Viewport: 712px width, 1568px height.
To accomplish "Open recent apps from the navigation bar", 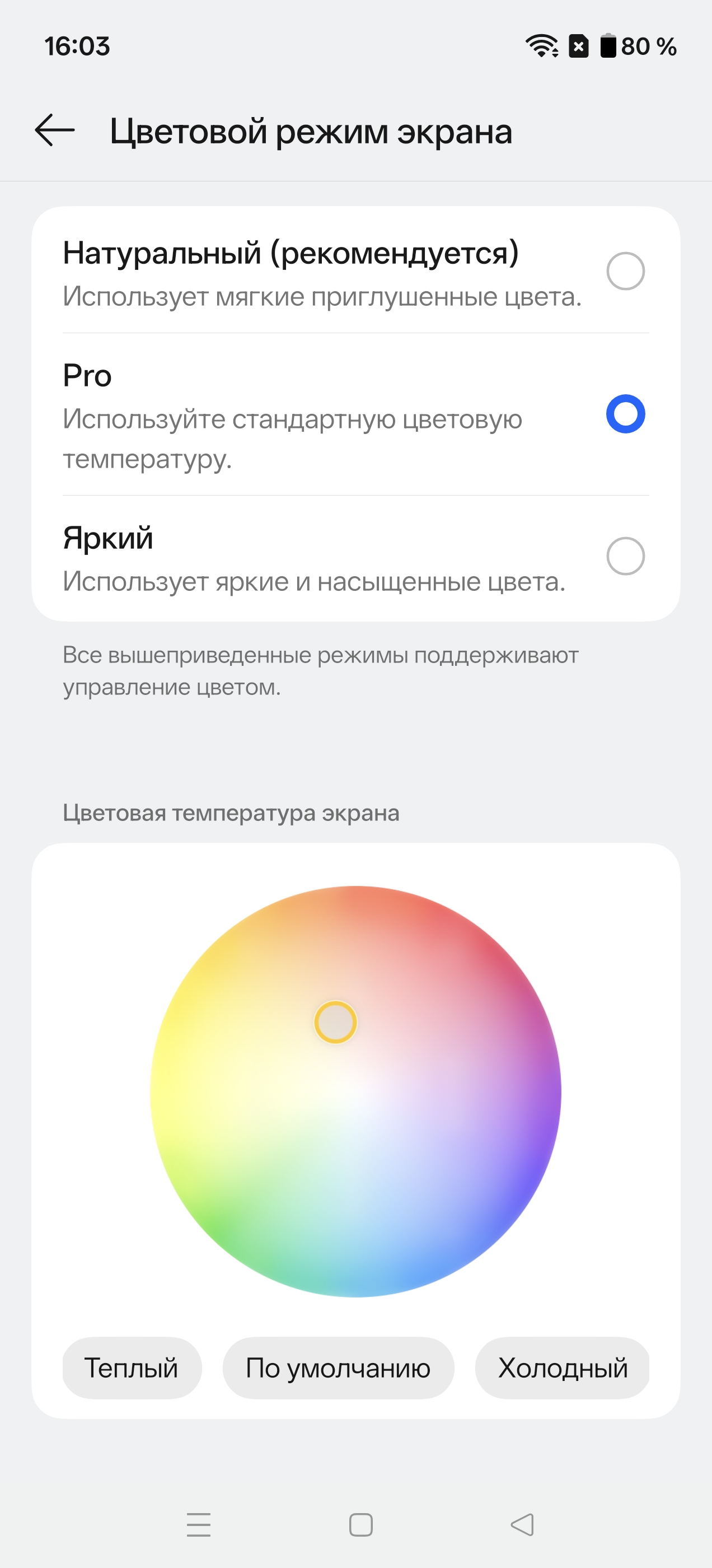I will click(198, 1525).
